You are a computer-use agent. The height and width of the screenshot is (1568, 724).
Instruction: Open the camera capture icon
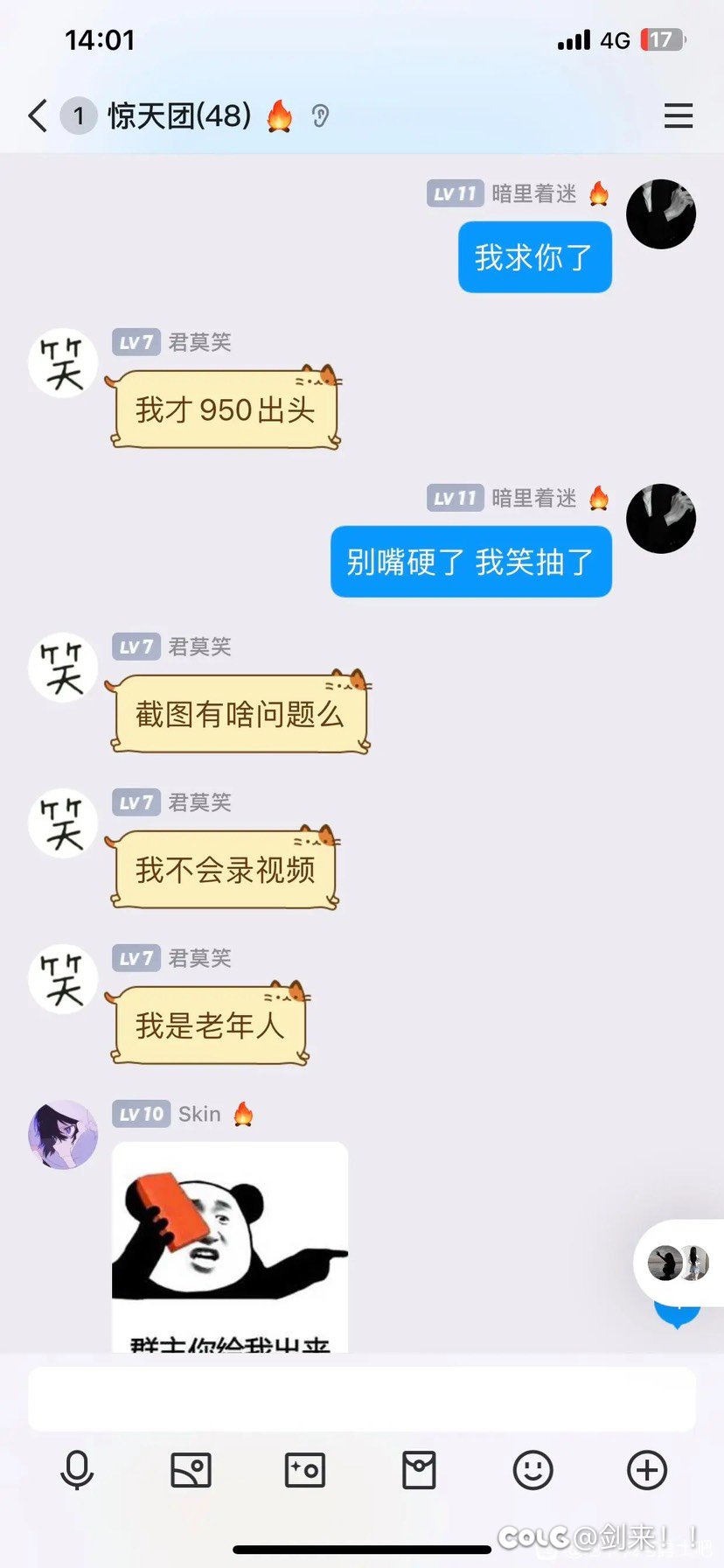click(305, 1470)
